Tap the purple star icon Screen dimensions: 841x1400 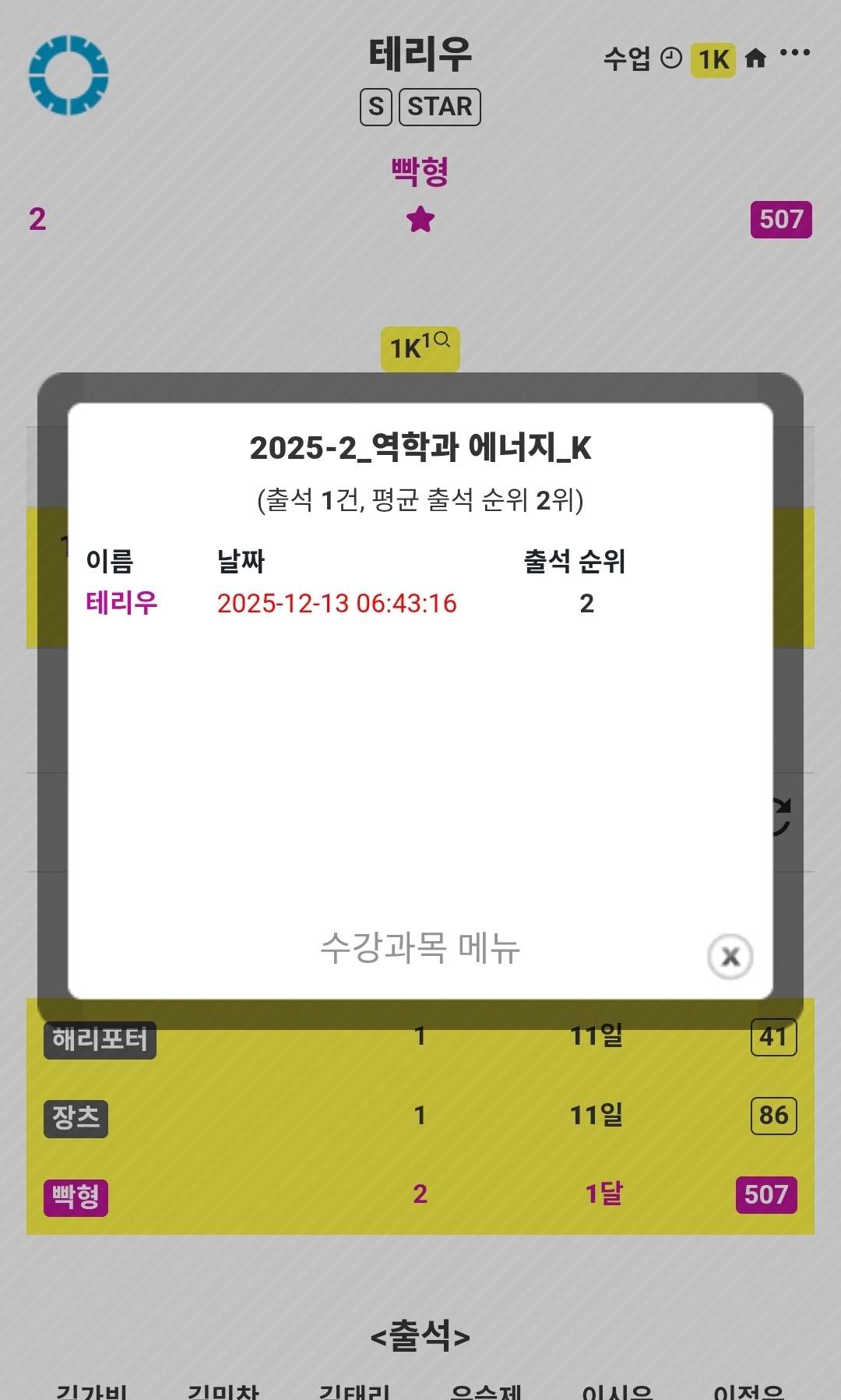point(420,220)
